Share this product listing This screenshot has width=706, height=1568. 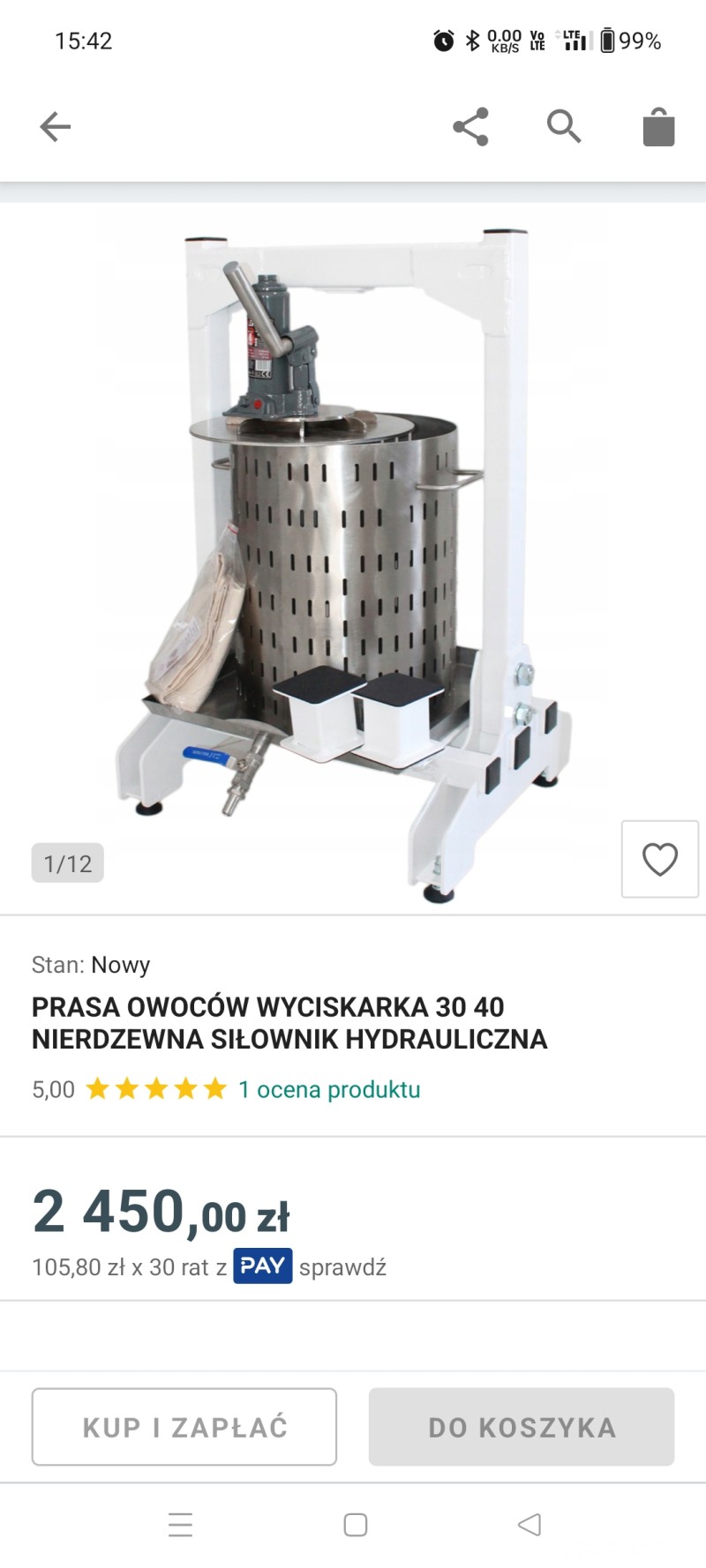coord(470,127)
